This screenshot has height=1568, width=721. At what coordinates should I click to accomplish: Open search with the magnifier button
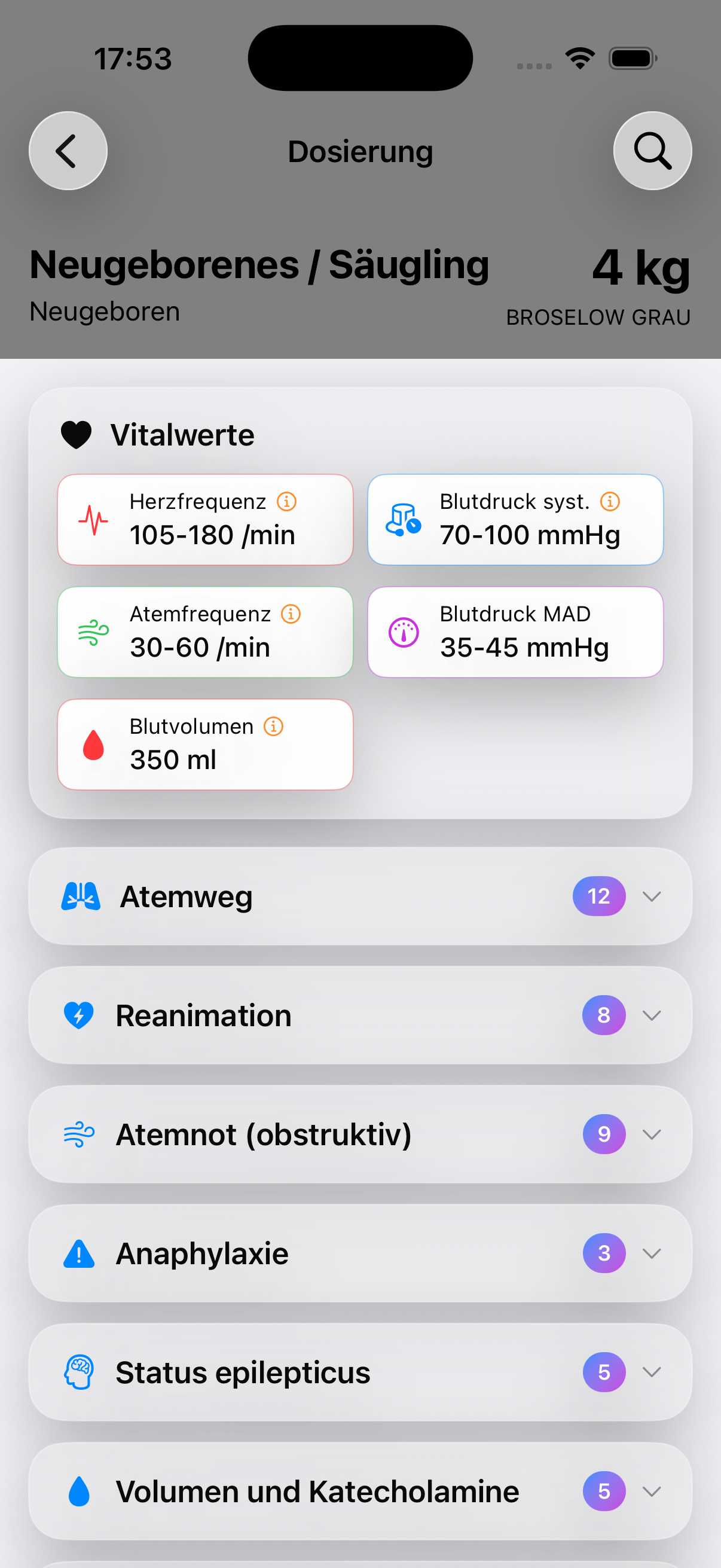pyautogui.click(x=652, y=150)
